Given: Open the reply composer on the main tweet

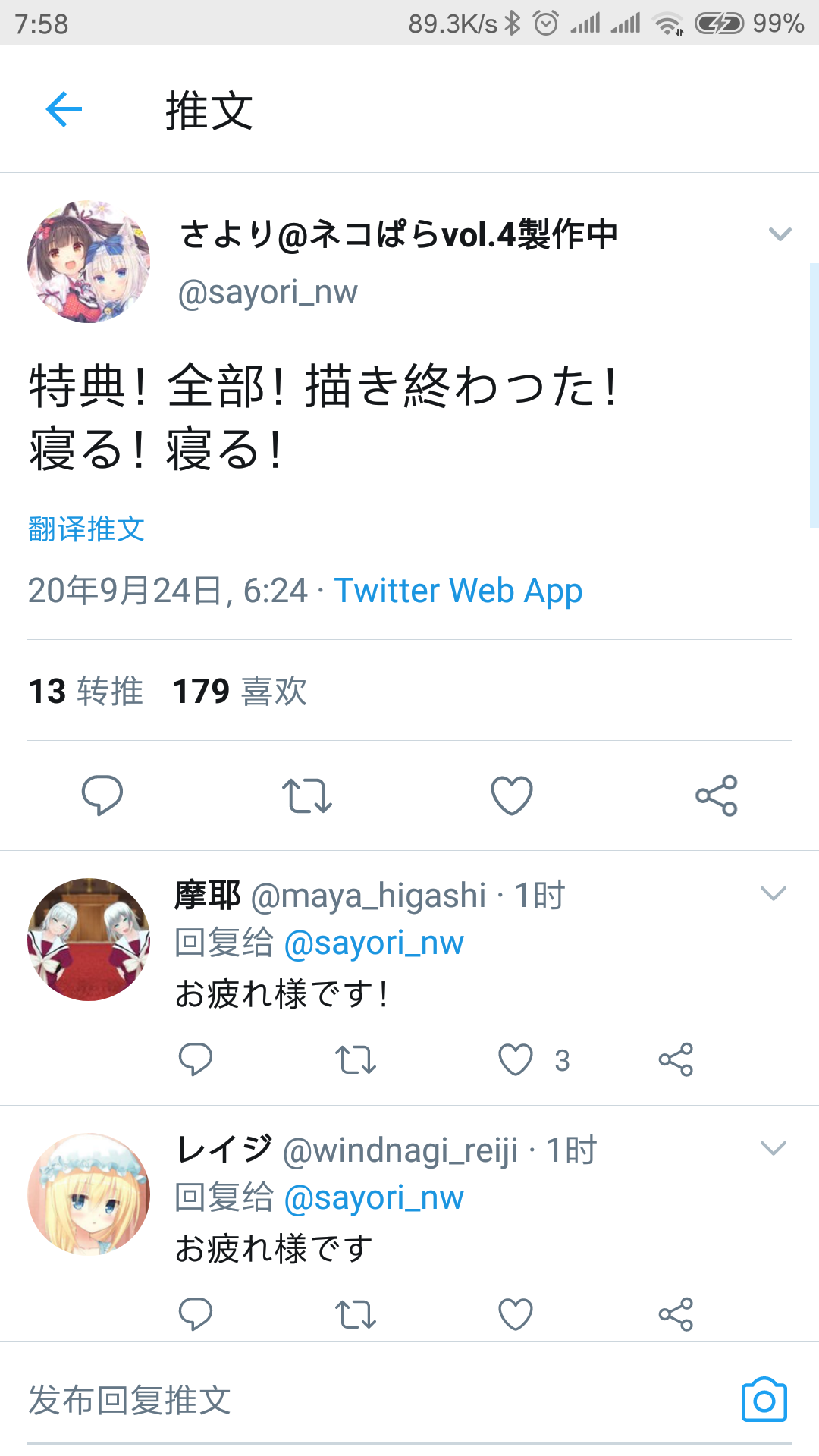Looking at the screenshot, I should click(x=103, y=795).
